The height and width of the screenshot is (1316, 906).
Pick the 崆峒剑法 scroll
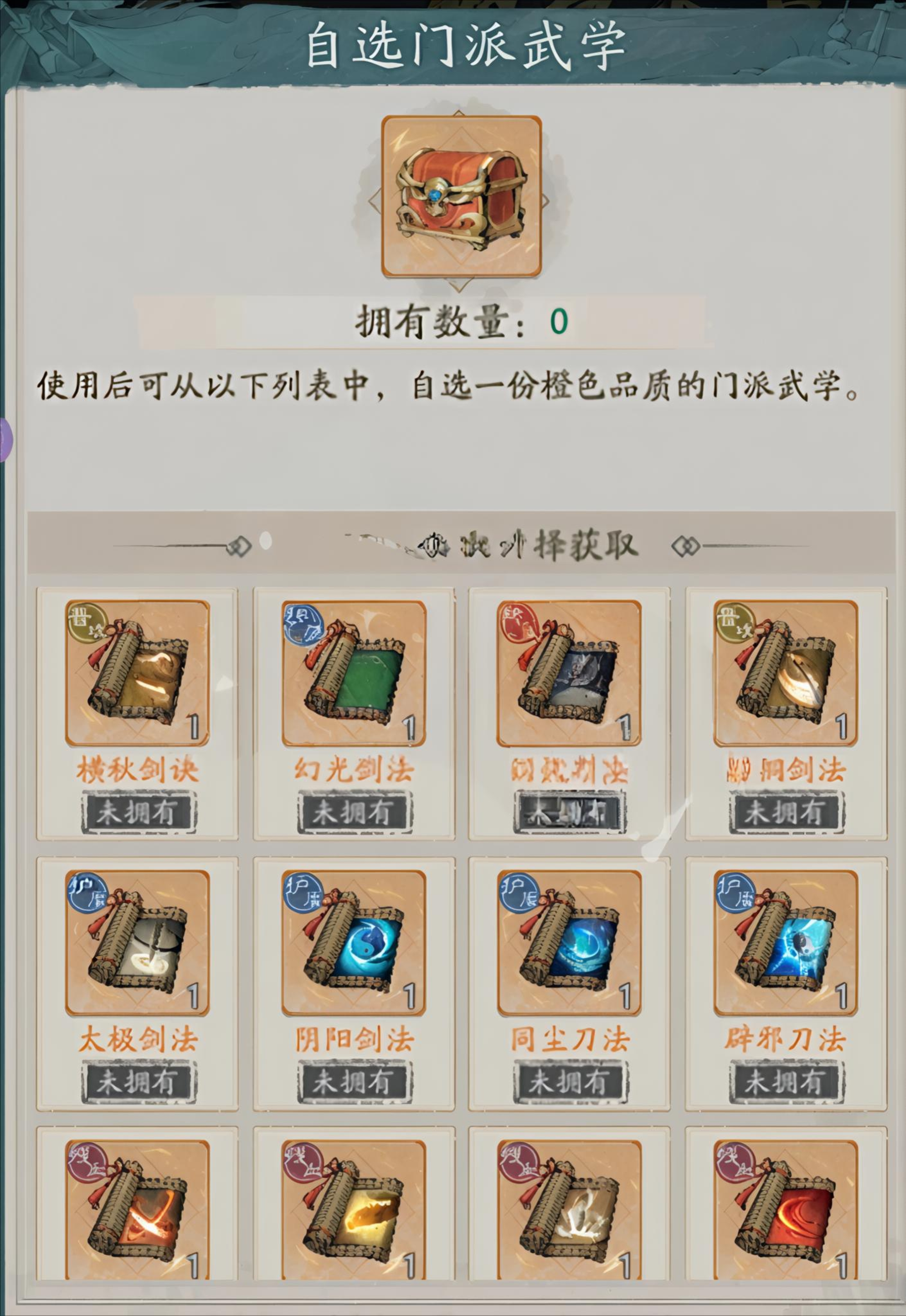tap(786, 673)
